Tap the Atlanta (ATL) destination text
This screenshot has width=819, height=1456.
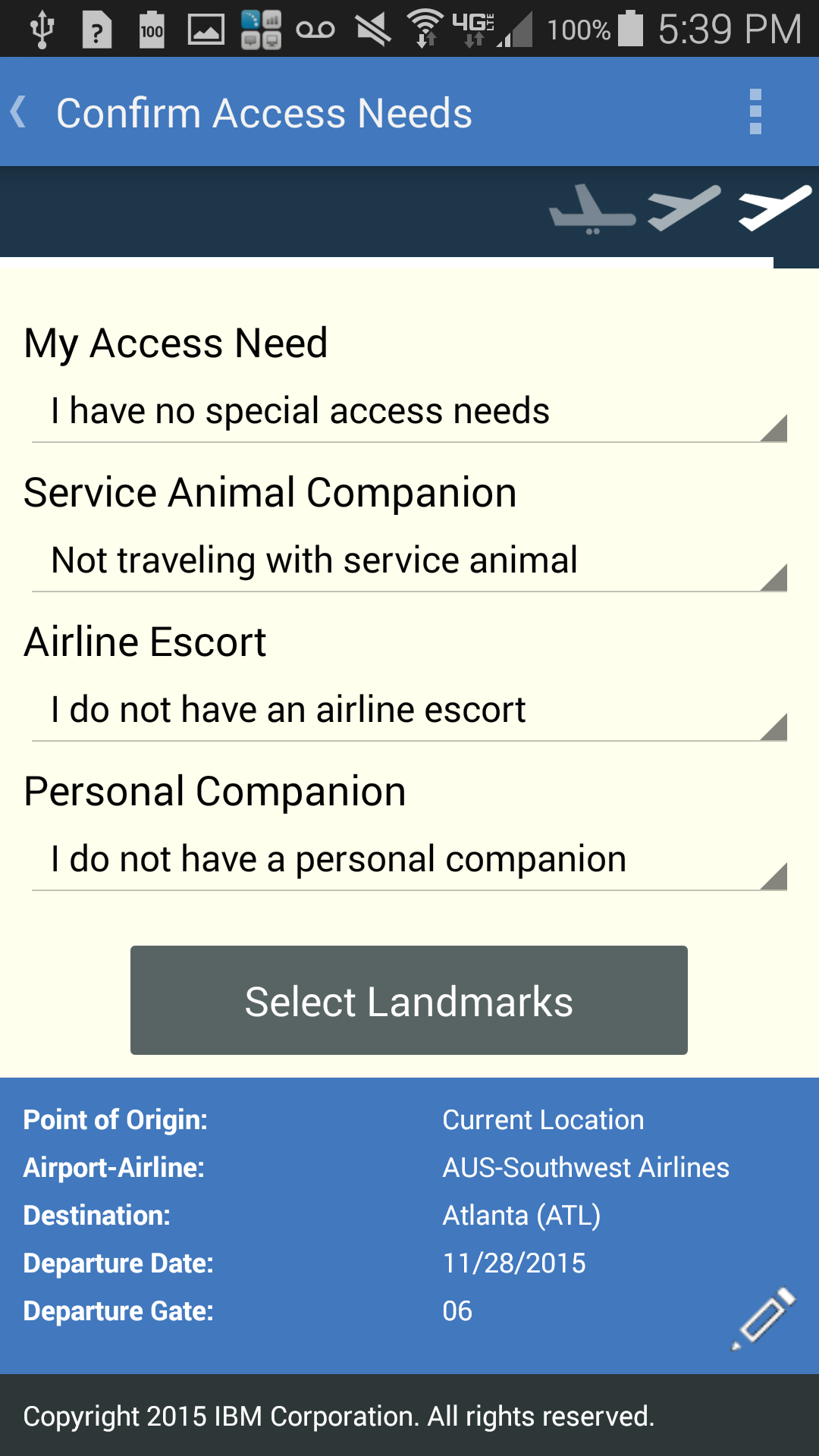(x=522, y=1215)
